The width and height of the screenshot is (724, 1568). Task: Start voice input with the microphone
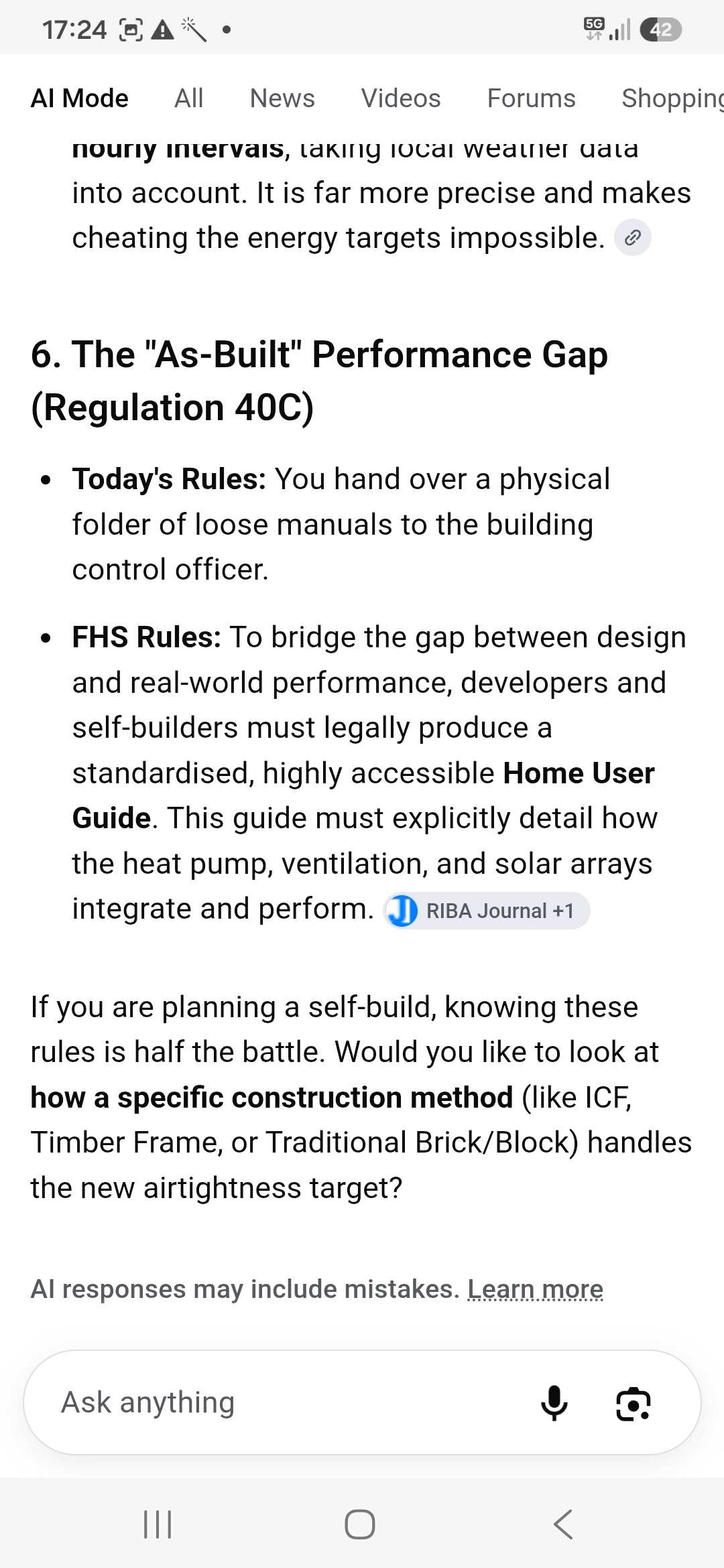(554, 1402)
